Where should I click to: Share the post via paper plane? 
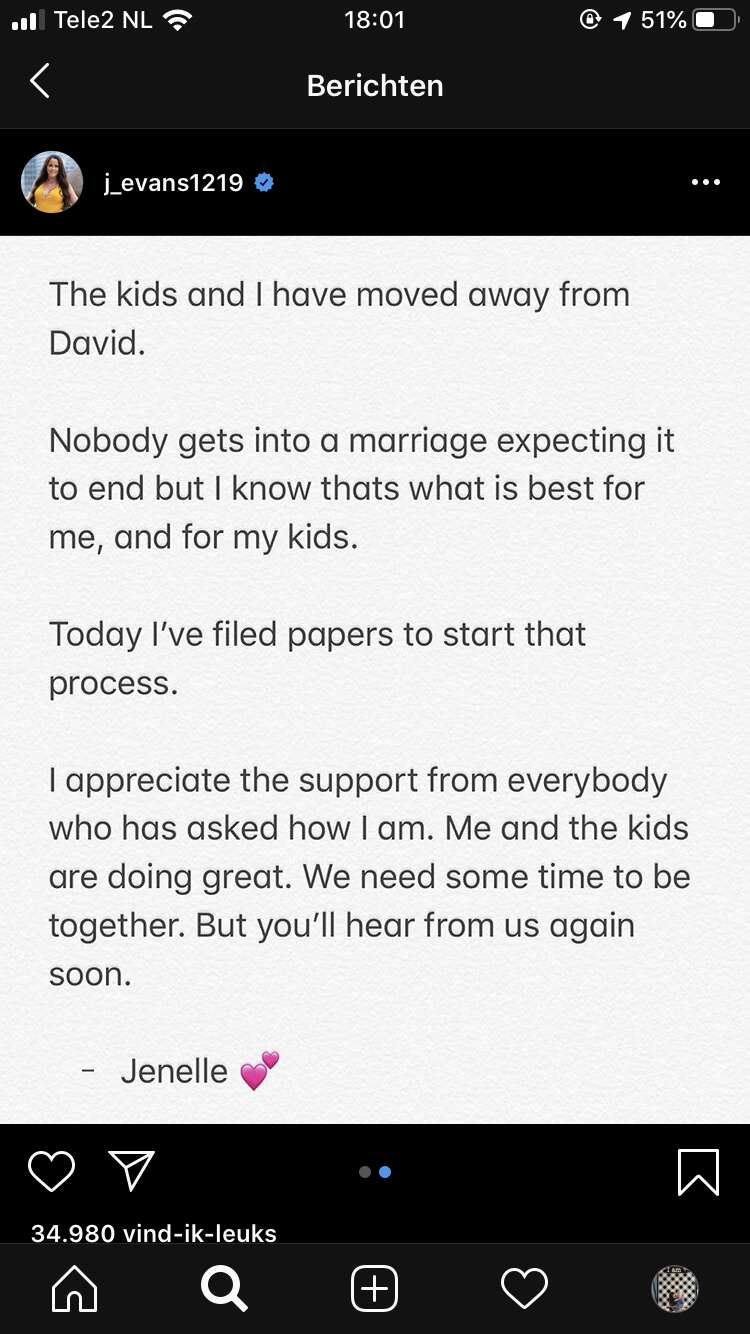click(x=131, y=1171)
